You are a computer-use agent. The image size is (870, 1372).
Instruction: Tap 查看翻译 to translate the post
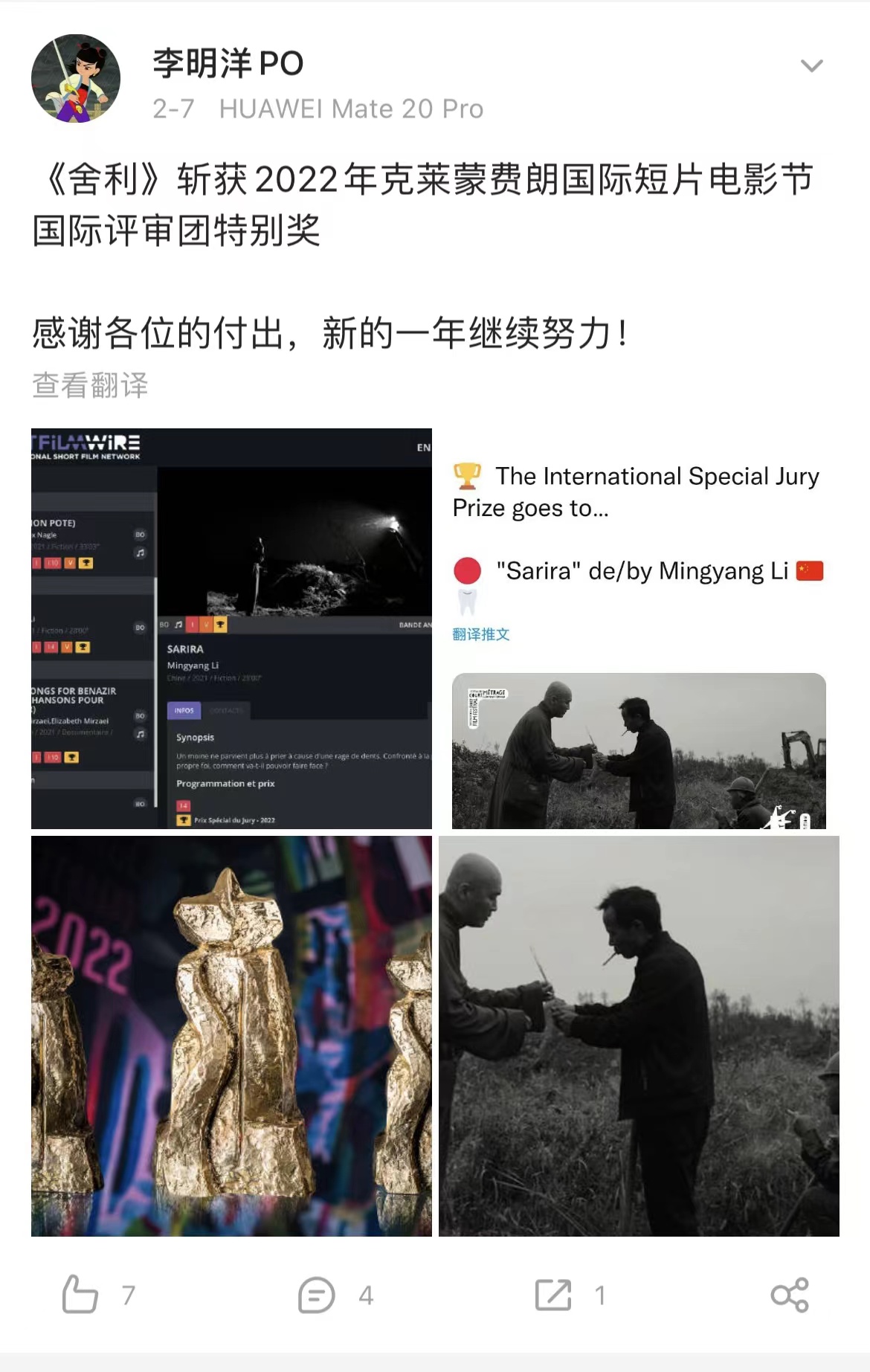click(x=90, y=385)
